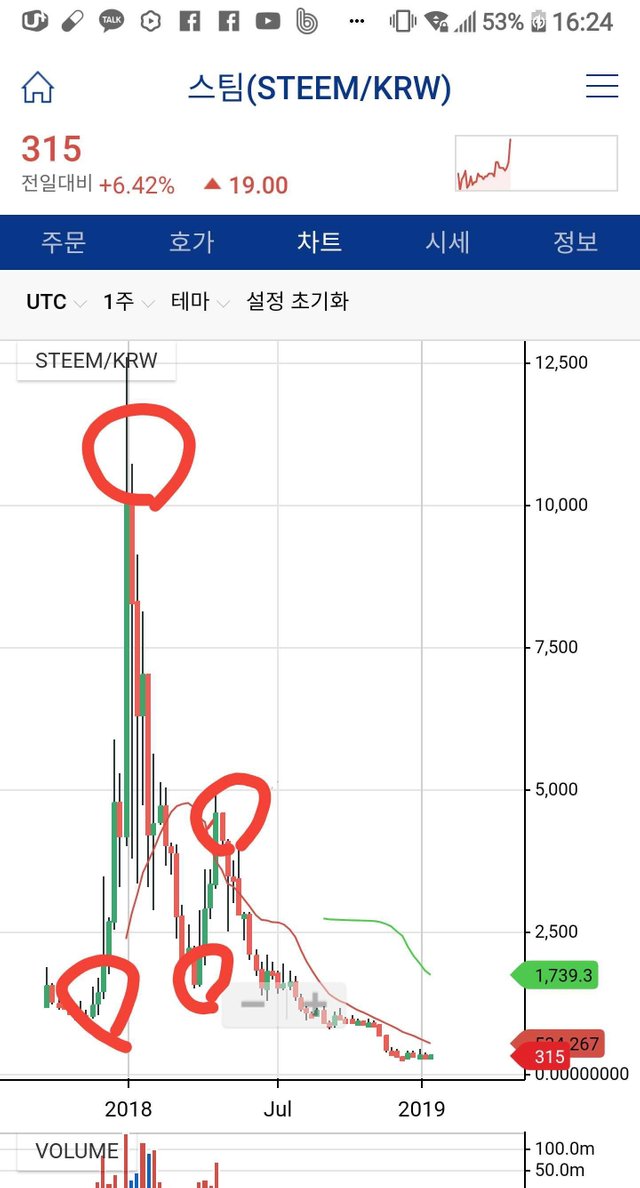Tap the STEEM/KRW chart legend label

click(x=96, y=361)
